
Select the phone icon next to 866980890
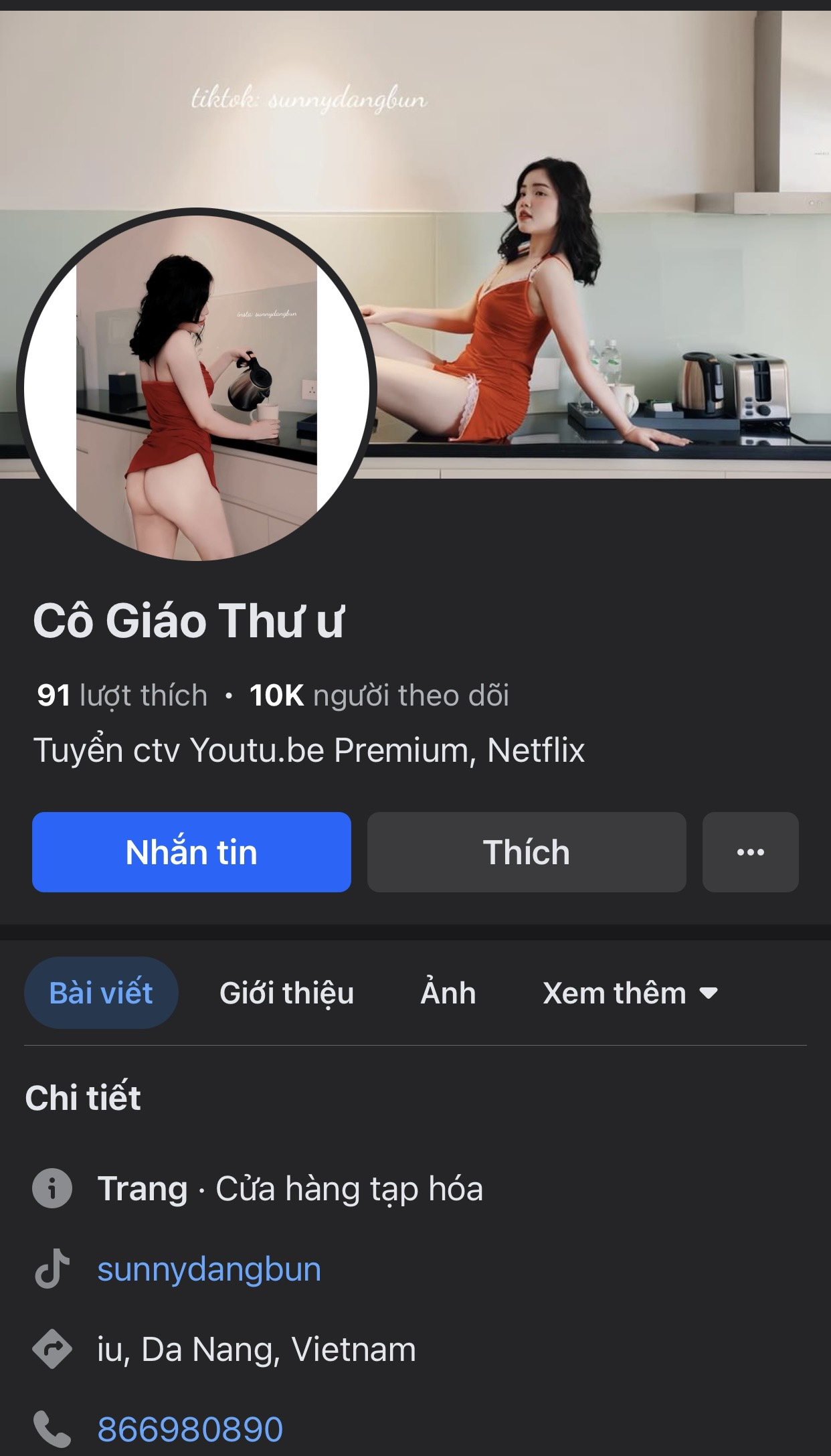point(52,1426)
